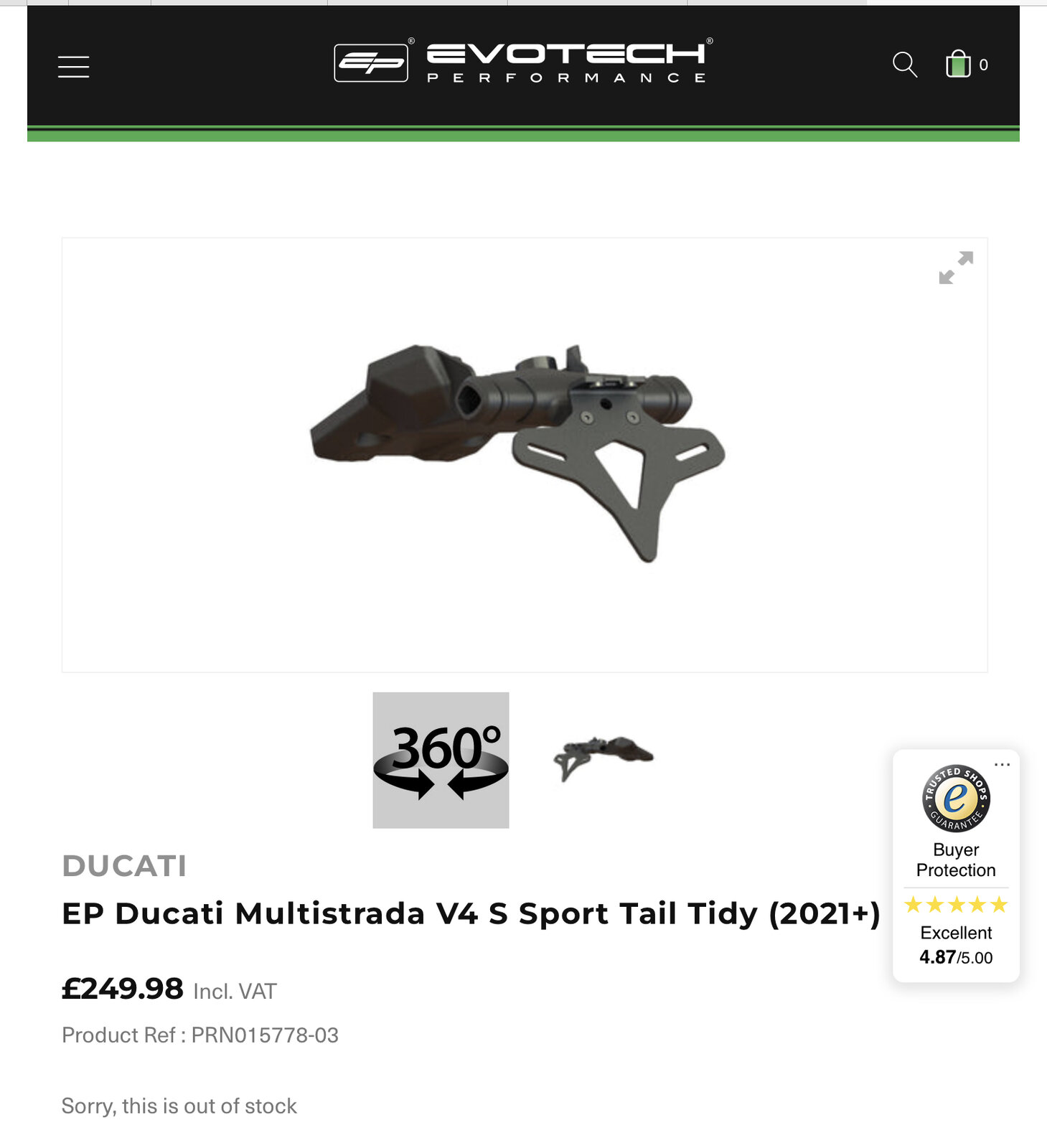This screenshot has height=1148, width=1047.
Task: Expand the product image to fullscreen
Action: (x=955, y=268)
